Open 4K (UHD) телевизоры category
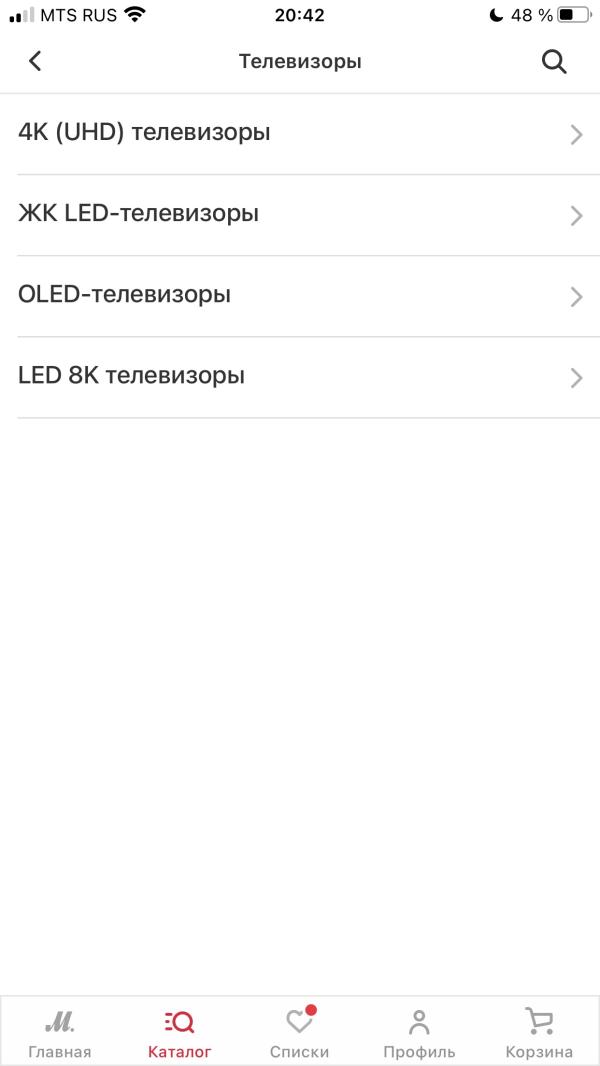 [300, 134]
